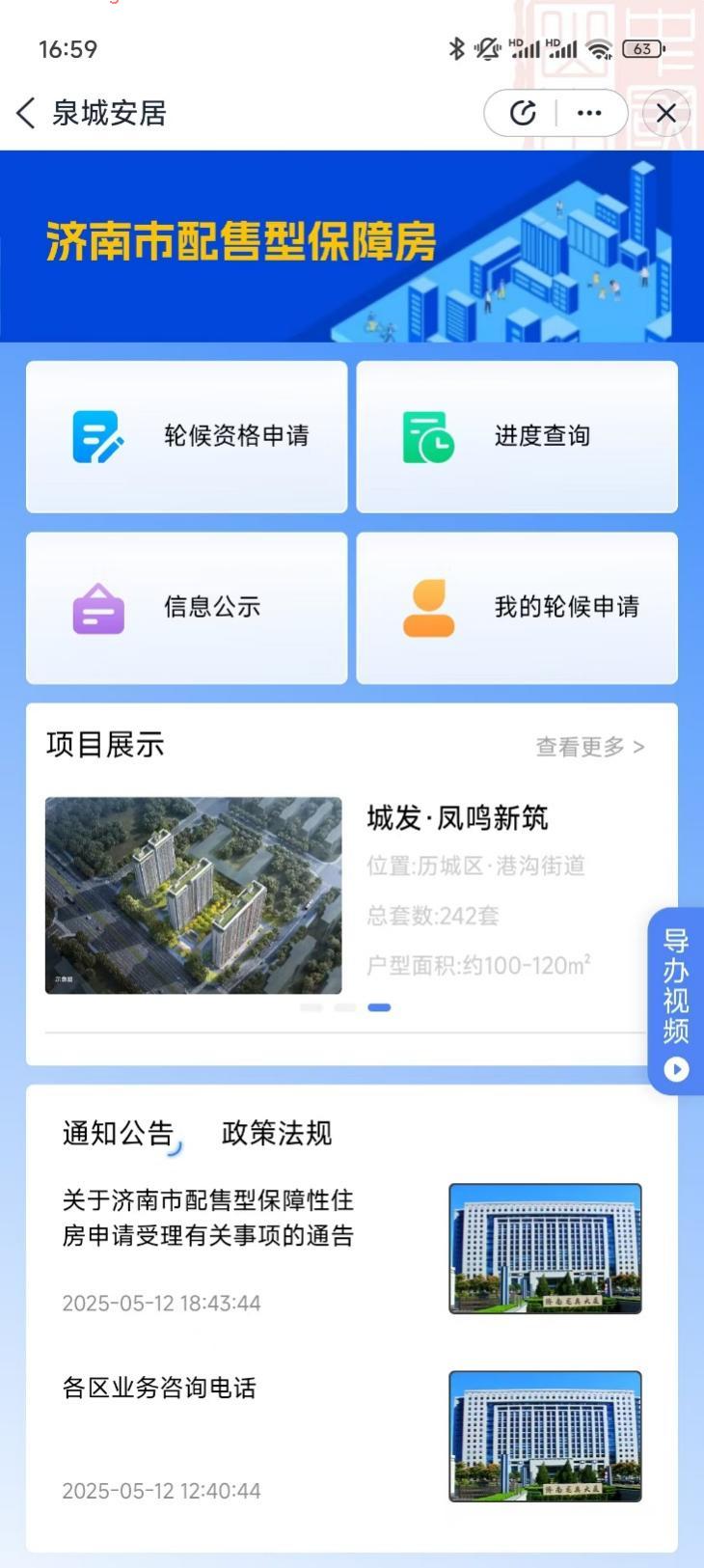The image size is (704, 1568).
Task: Refresh the mini program page
Action: [523, 113]
